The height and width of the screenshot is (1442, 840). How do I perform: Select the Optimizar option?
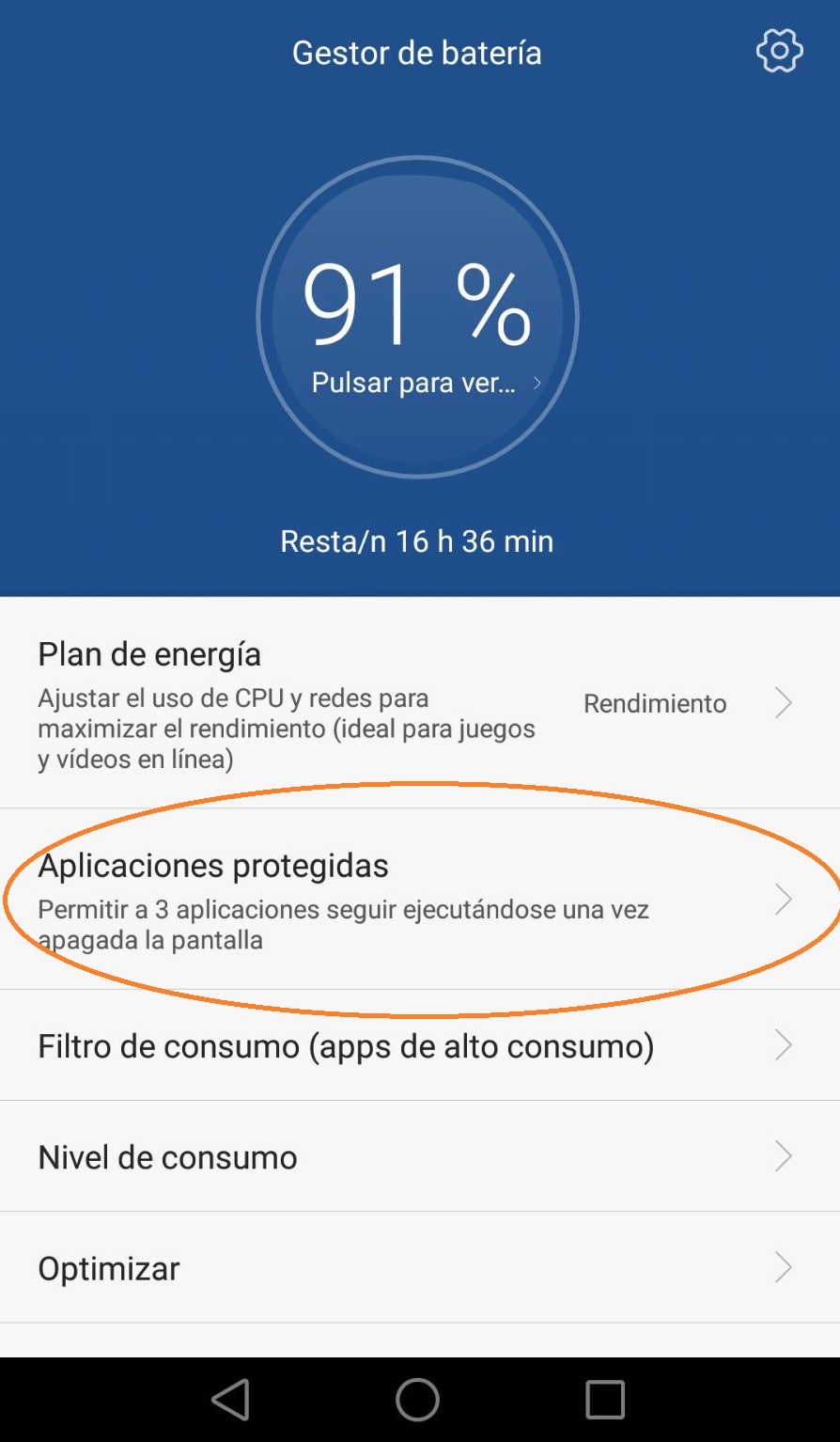(x=420, y=1267)
